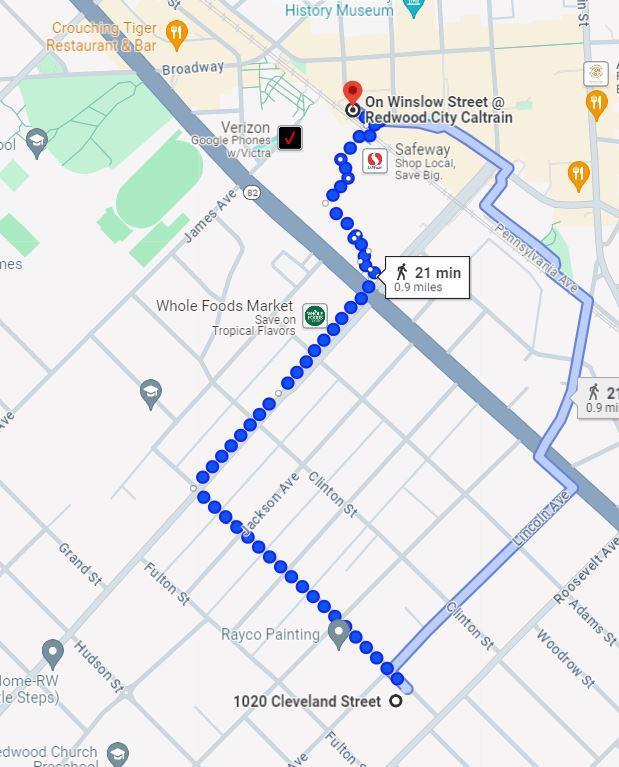This screenshot has height=767, width=619.
Task: Select the 21 min 0.9 miles walking route label
Action: (428, 278)
